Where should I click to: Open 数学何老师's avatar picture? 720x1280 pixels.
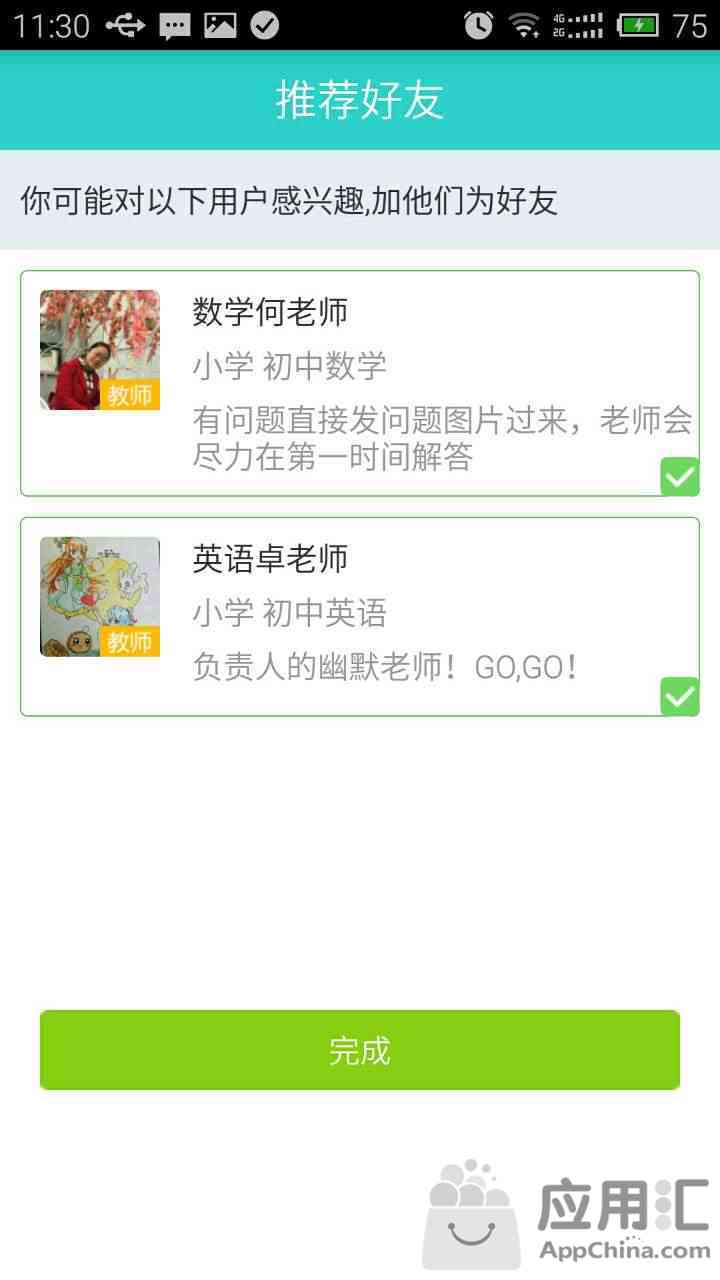click(100, 350)
